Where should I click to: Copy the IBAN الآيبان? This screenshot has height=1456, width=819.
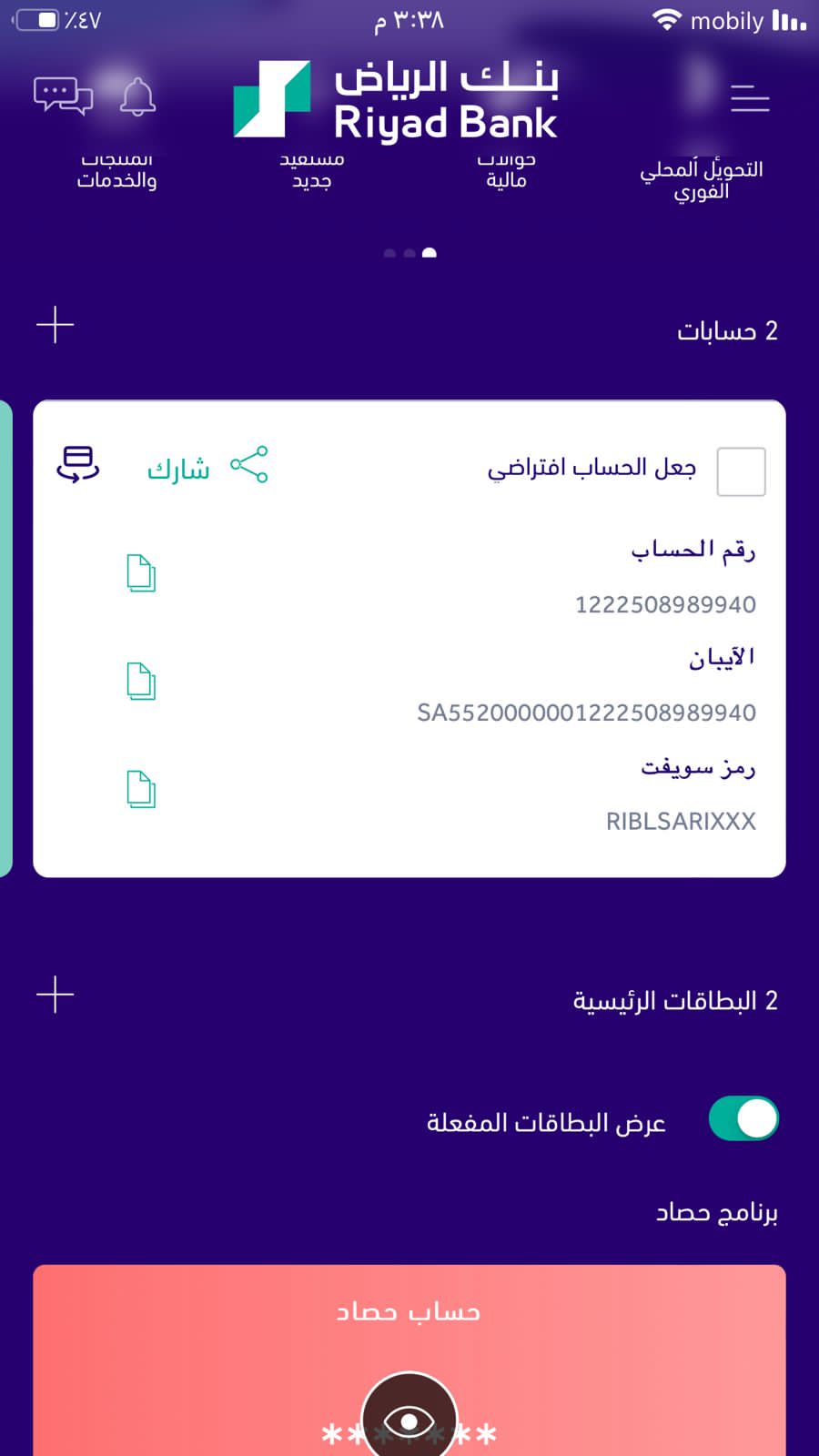pos(141,682)
